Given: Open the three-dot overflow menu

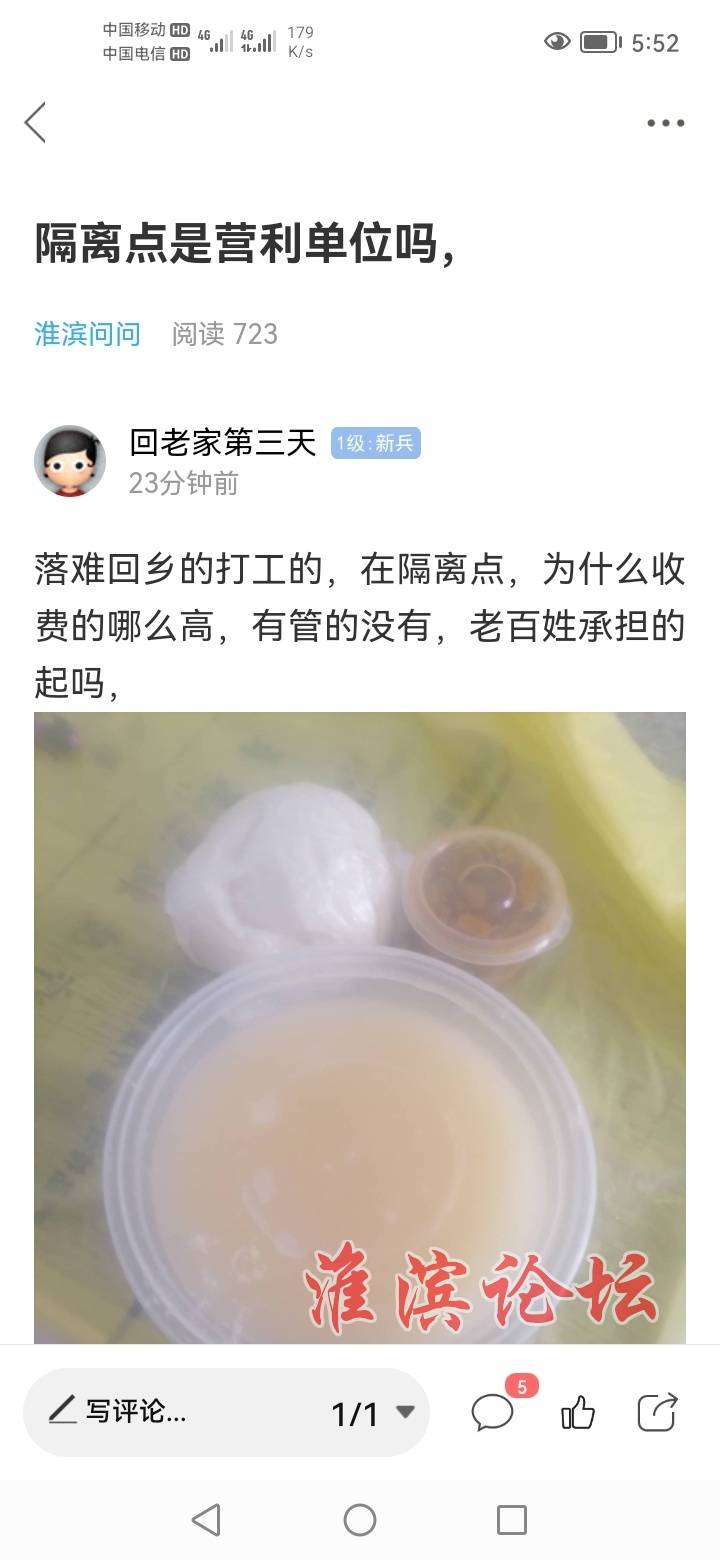Looking at the screenshot, I should [x=665, y=123].
